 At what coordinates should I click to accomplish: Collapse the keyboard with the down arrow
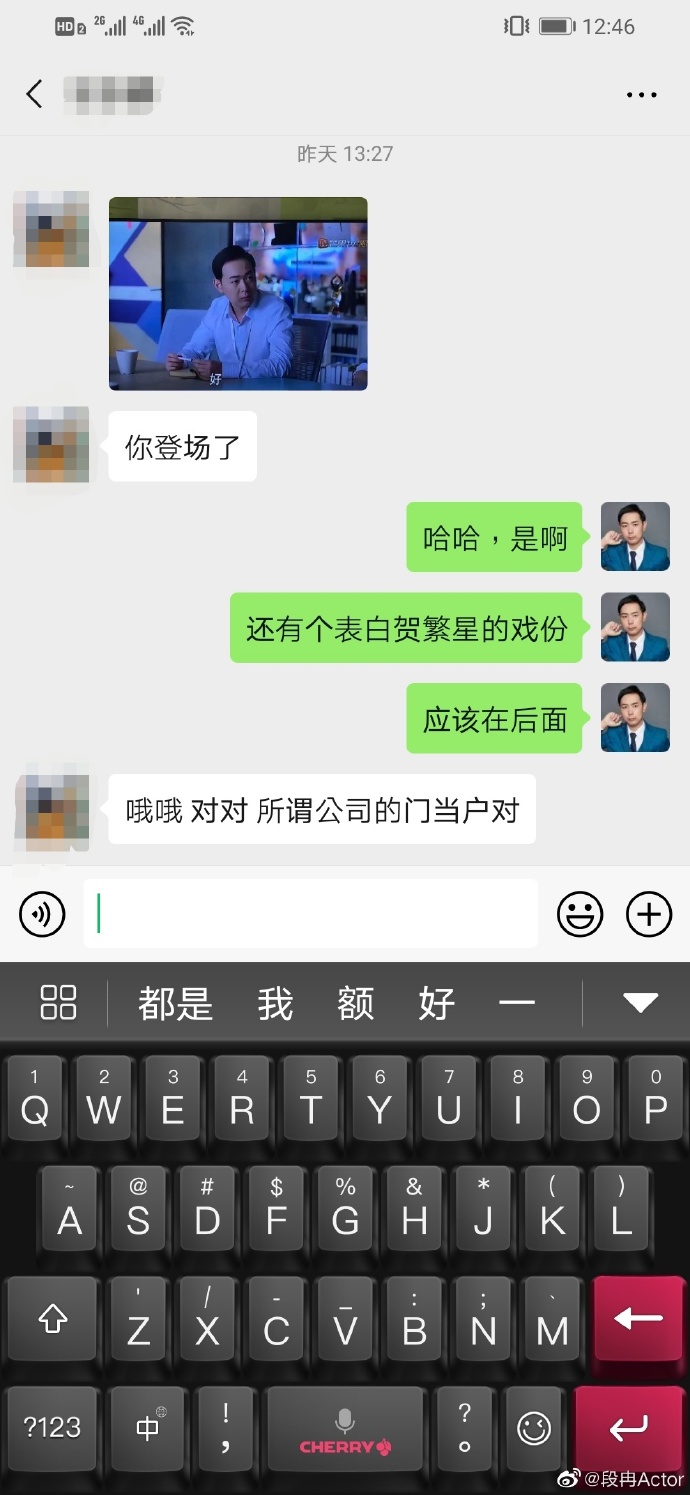[640, 1003]
